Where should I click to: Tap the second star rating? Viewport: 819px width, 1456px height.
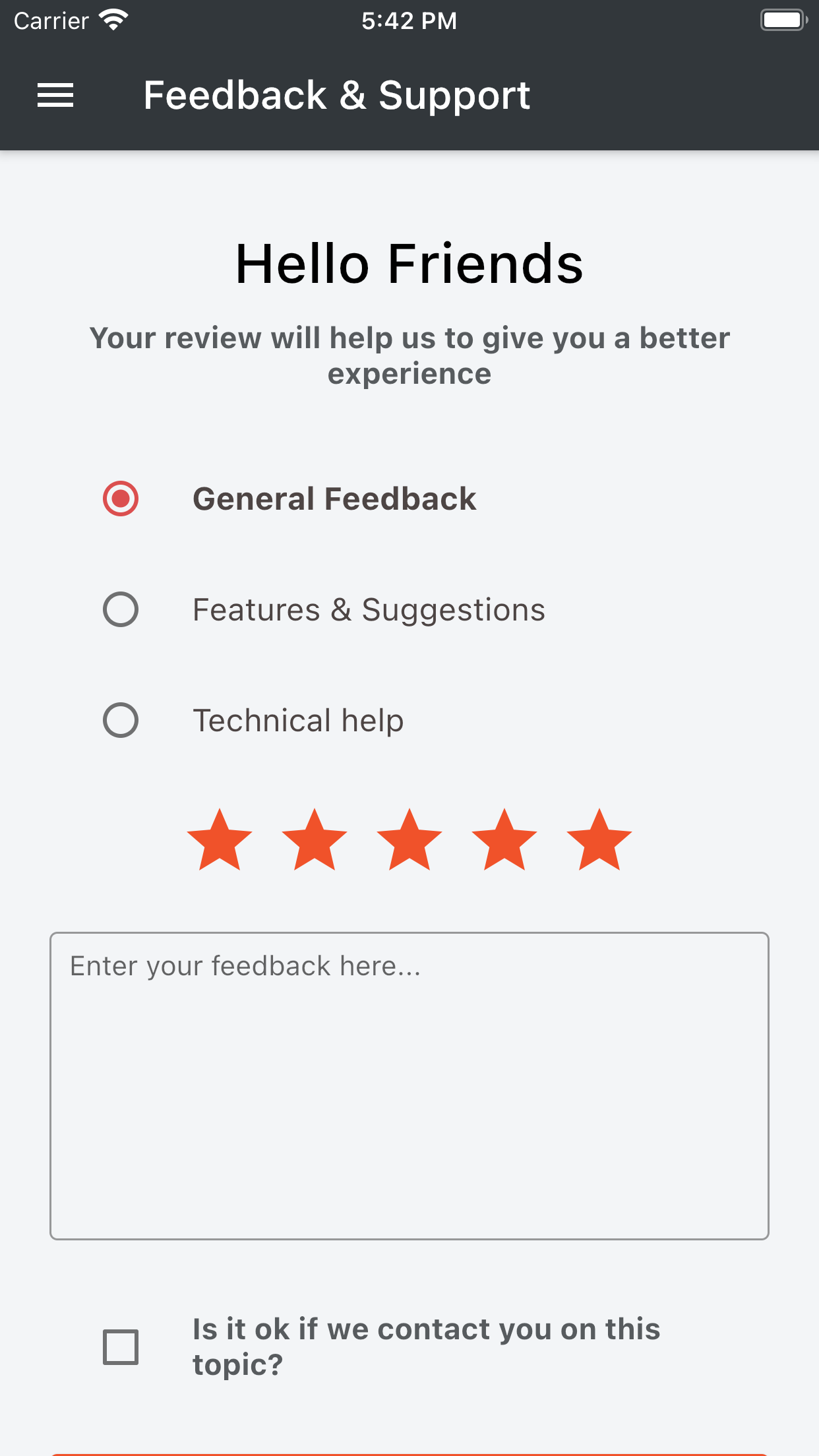click(x=315, y=841)
